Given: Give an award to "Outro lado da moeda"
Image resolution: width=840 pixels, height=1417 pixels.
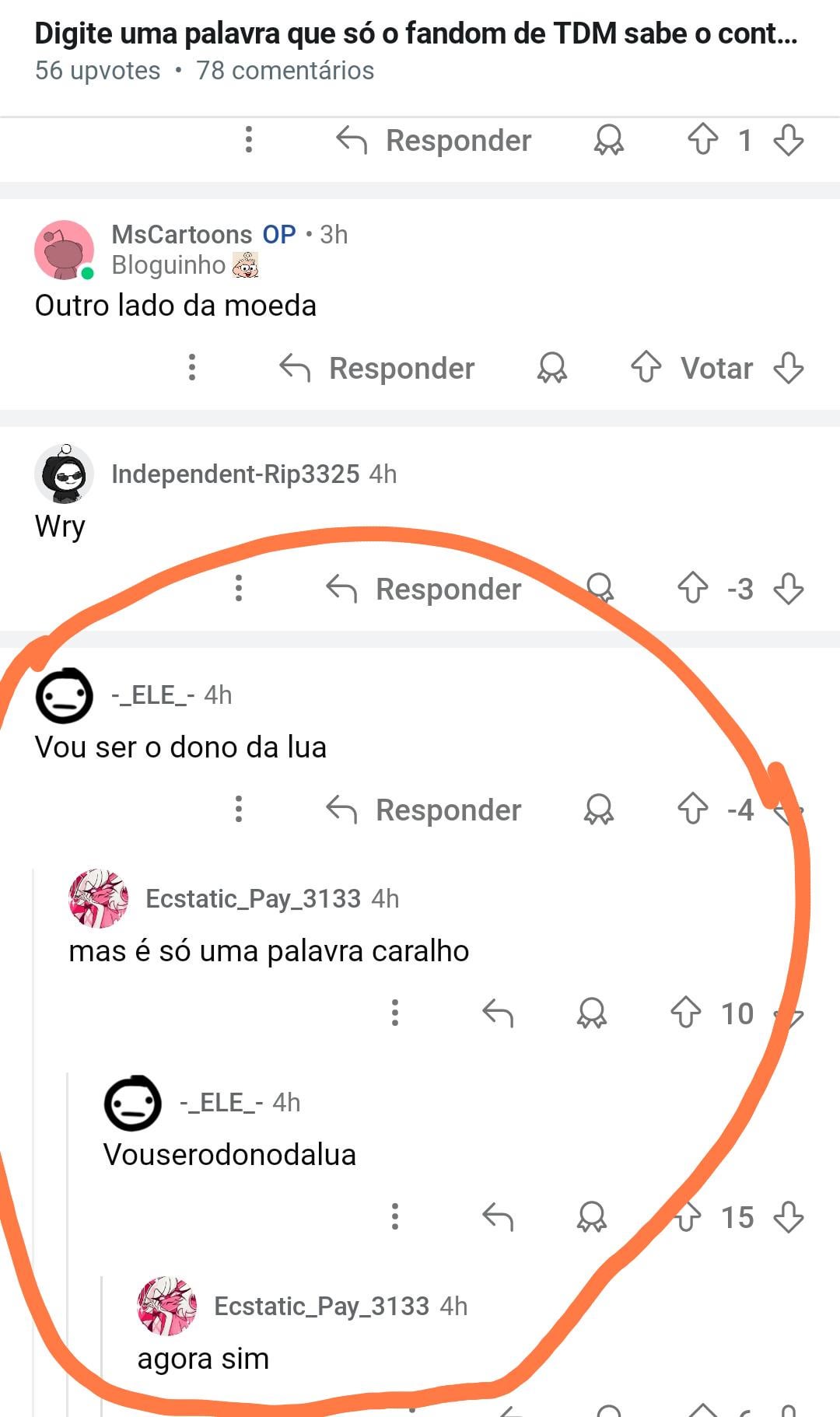Looking at the screenshot, I should 552,367.
